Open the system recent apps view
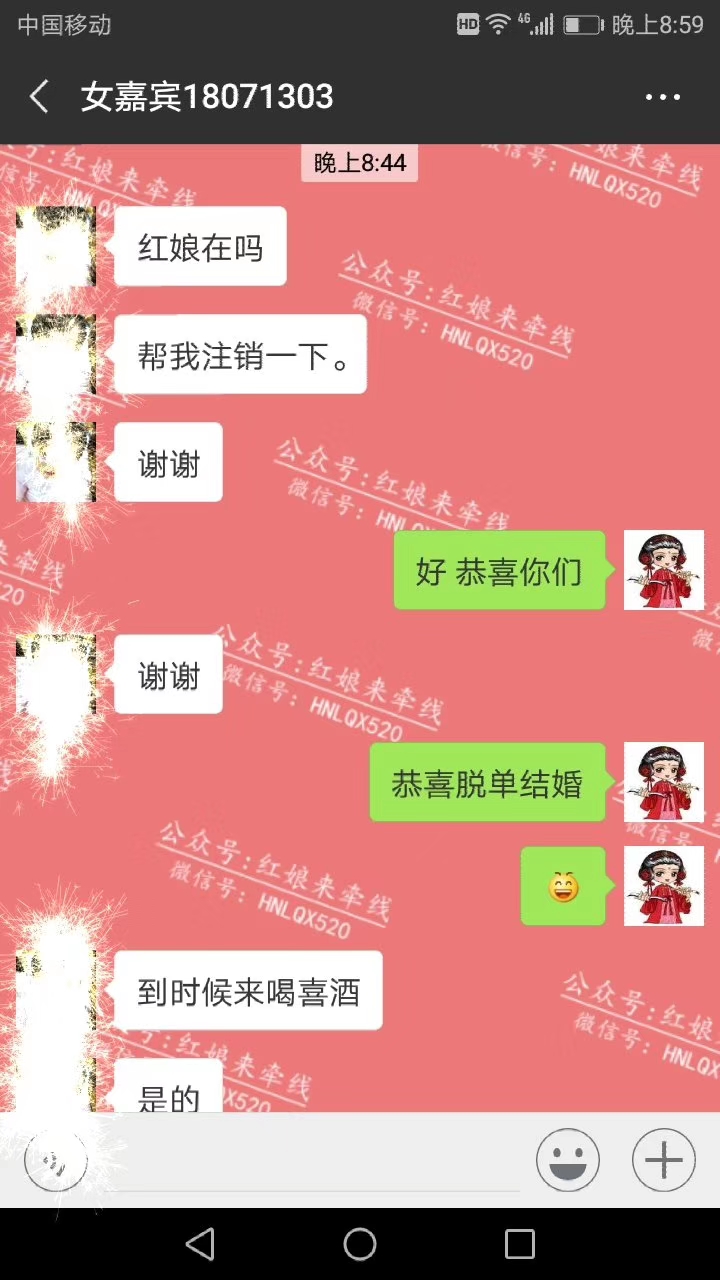This screenshot has width=720, height=1280. [519, 1244]
